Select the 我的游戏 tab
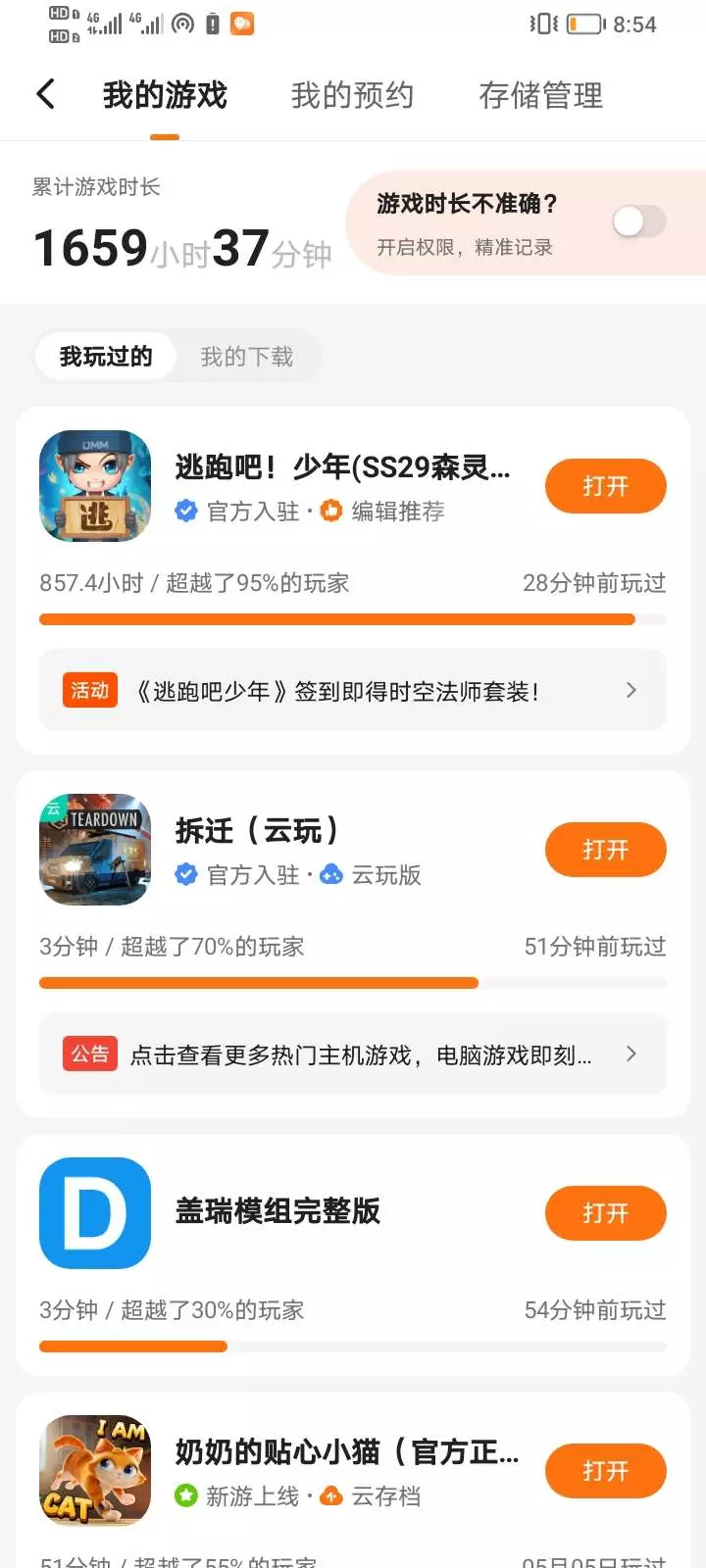Image resolution: width=706 pixels, height=1568 pixels. 165,95
